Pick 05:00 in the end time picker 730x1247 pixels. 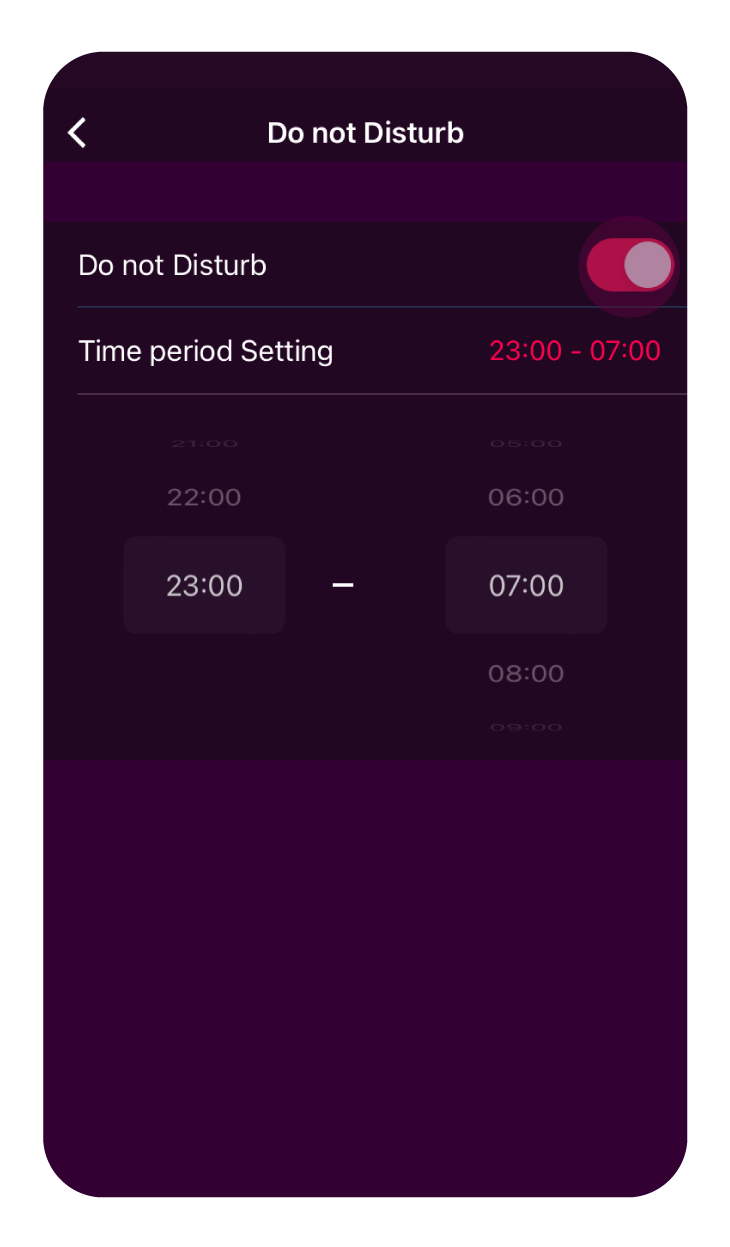(526, 443)
